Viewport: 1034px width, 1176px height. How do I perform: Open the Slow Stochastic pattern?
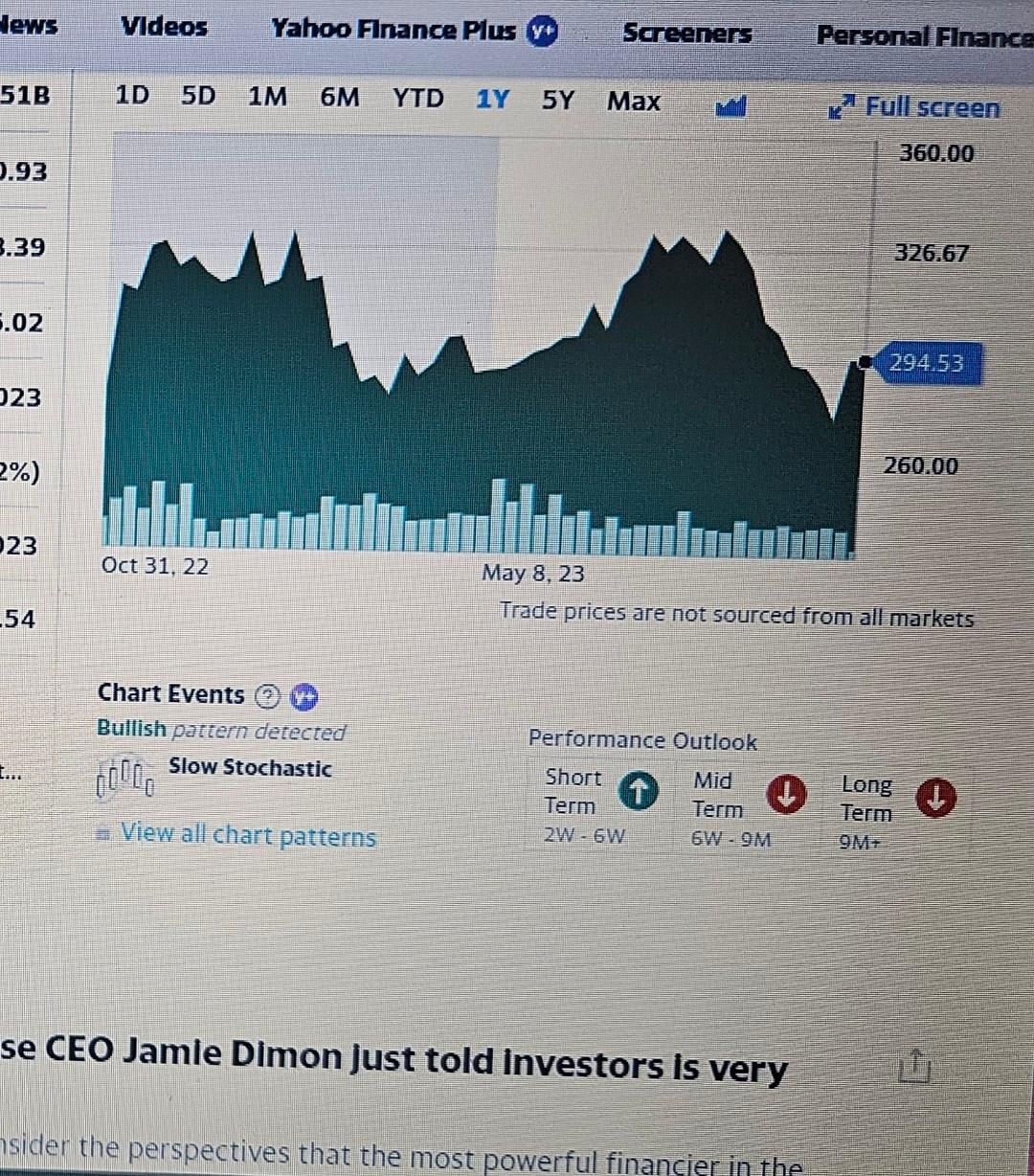249,768
